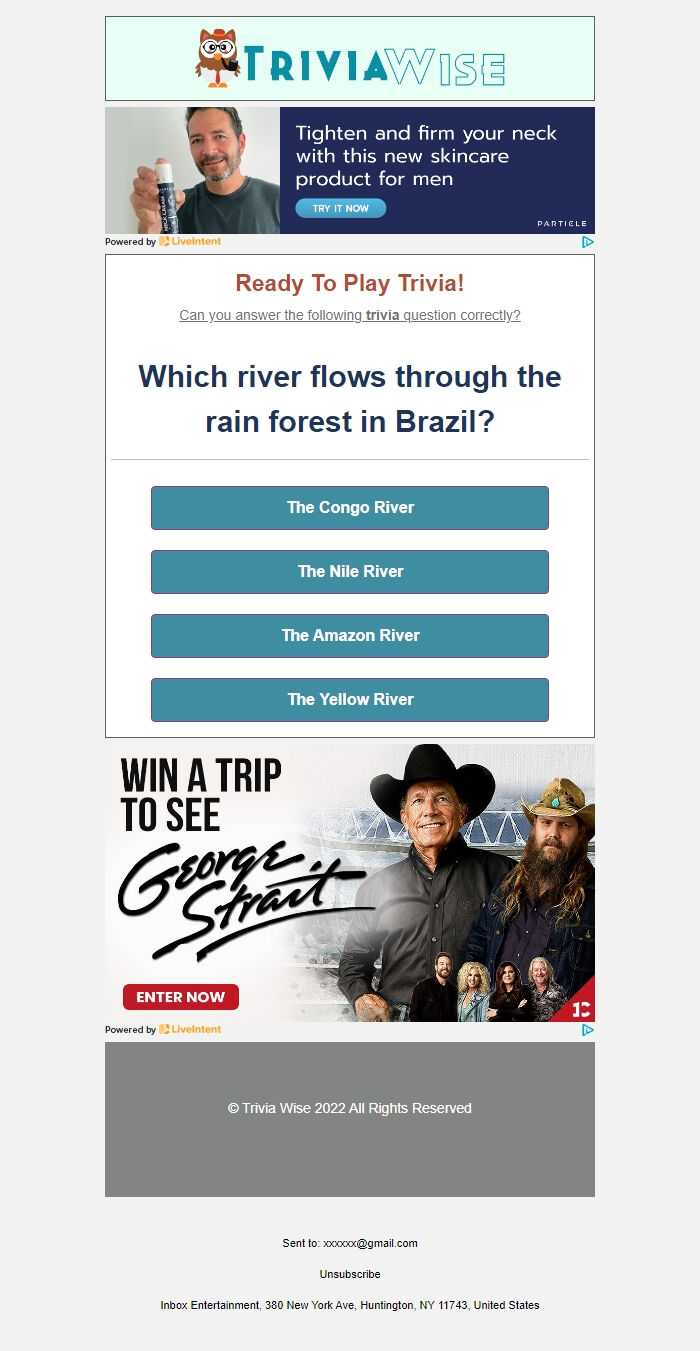Answer with The Yellow River
Screen dimensions: 700x1351
point(350,700)
